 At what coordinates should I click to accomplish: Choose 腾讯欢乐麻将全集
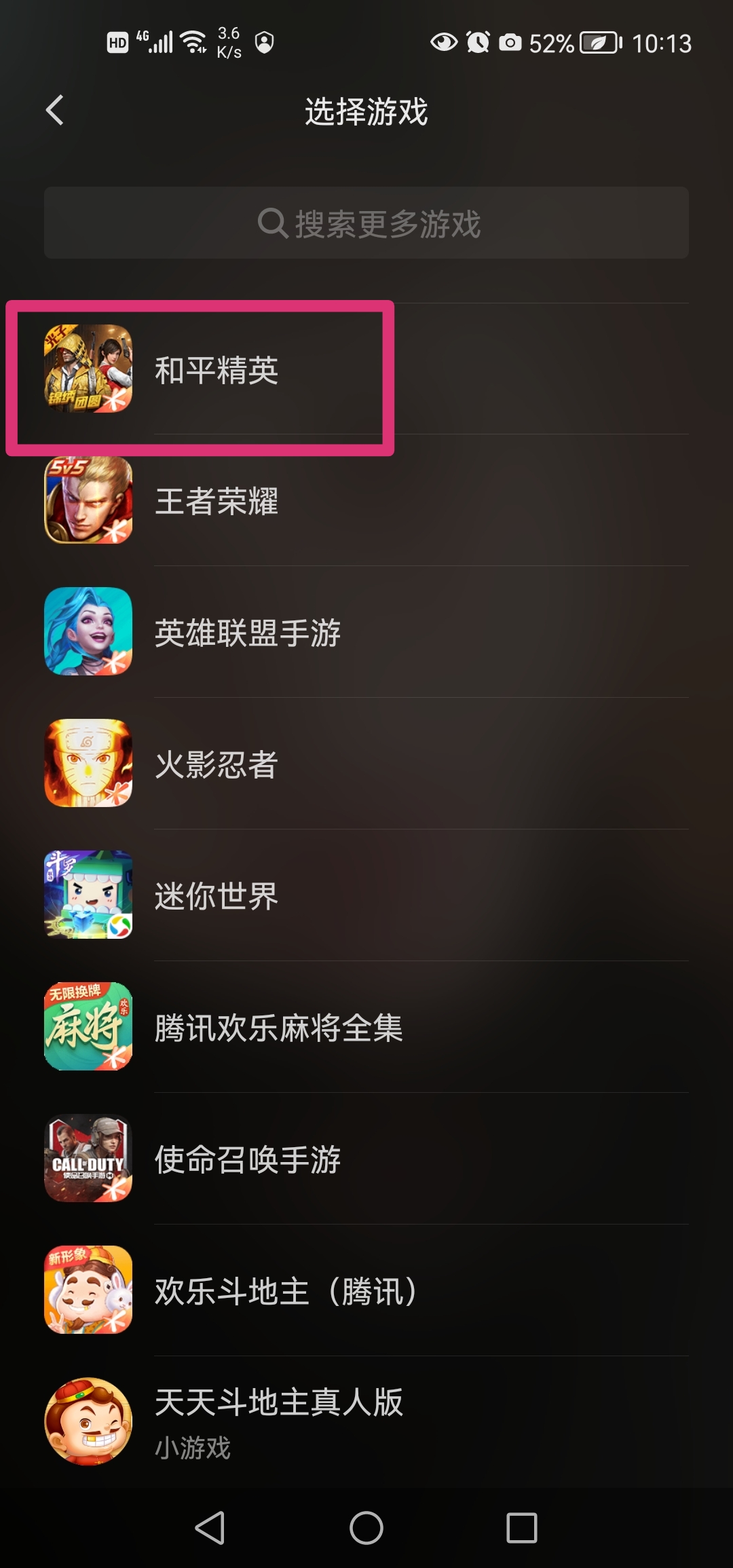pos(278,1028)
